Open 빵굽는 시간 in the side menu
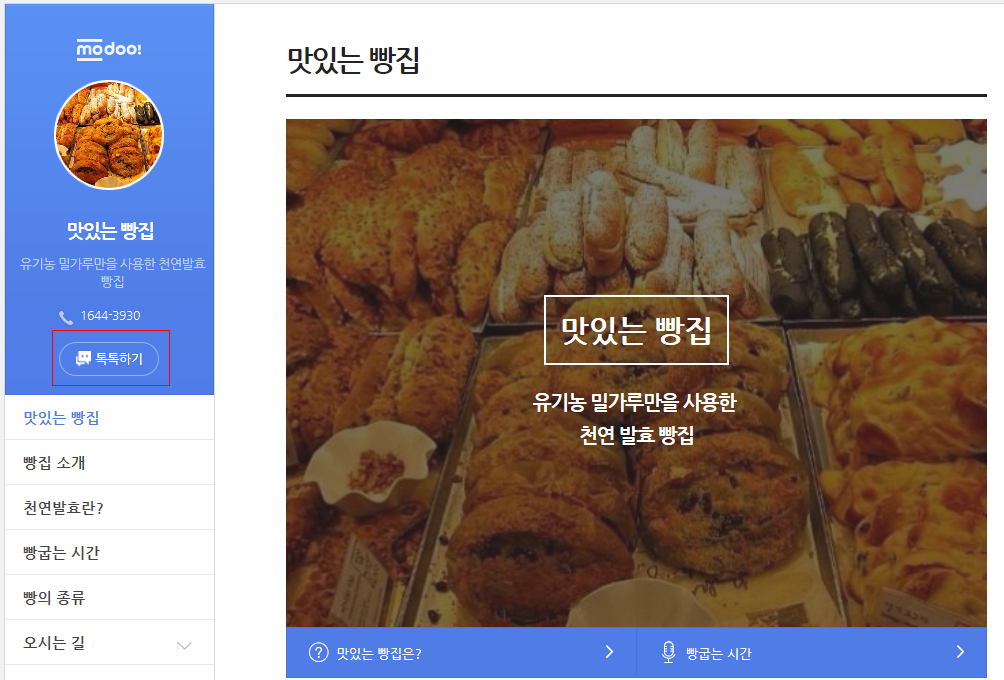The width and height of the screenshot is (1004, 680). [61, 553]
